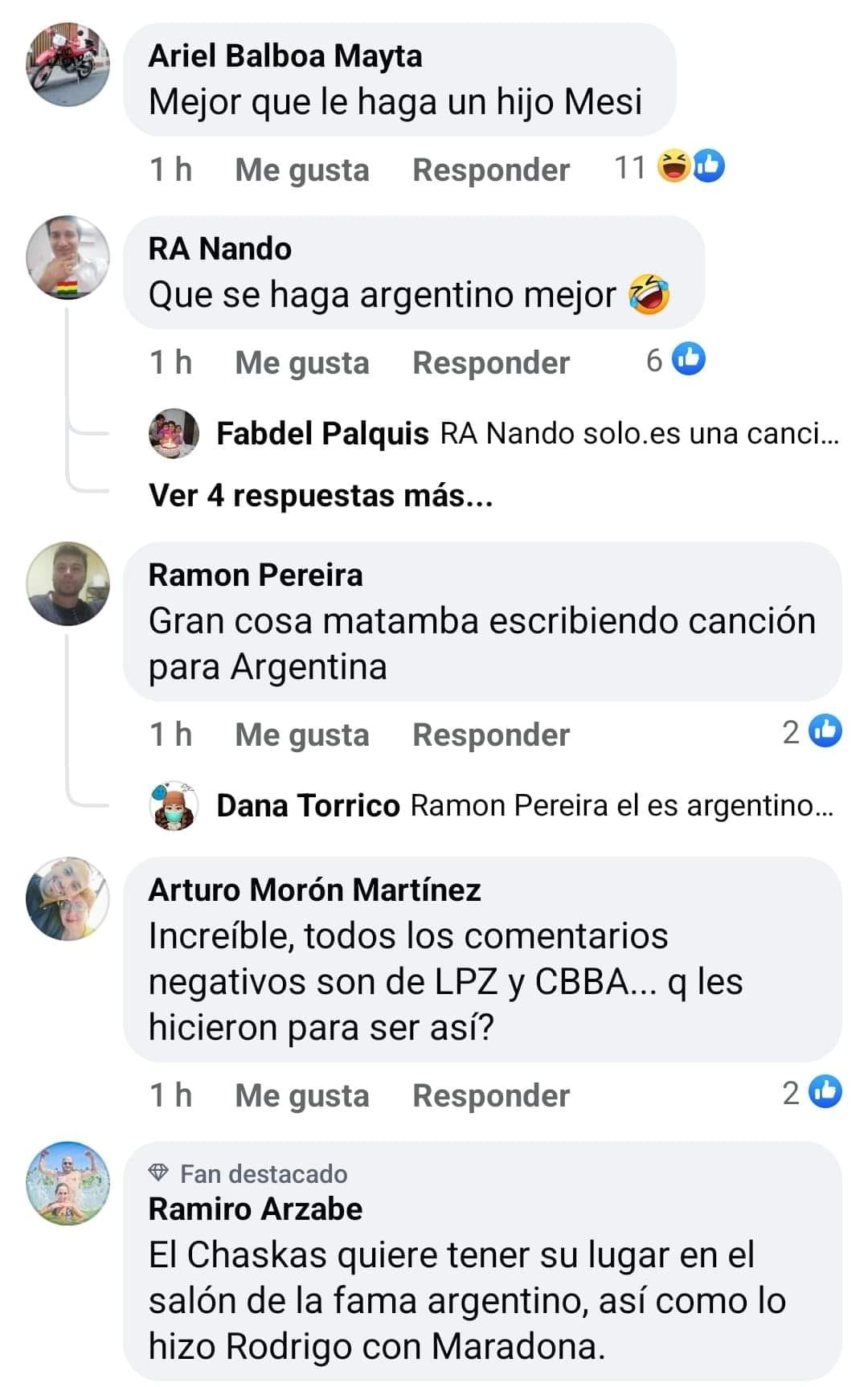Open Dana Torrico's reply to Ramon Pereira
Image resolution: width=868 pixels, height=1387 pixels.
click(x=524, y=805)
